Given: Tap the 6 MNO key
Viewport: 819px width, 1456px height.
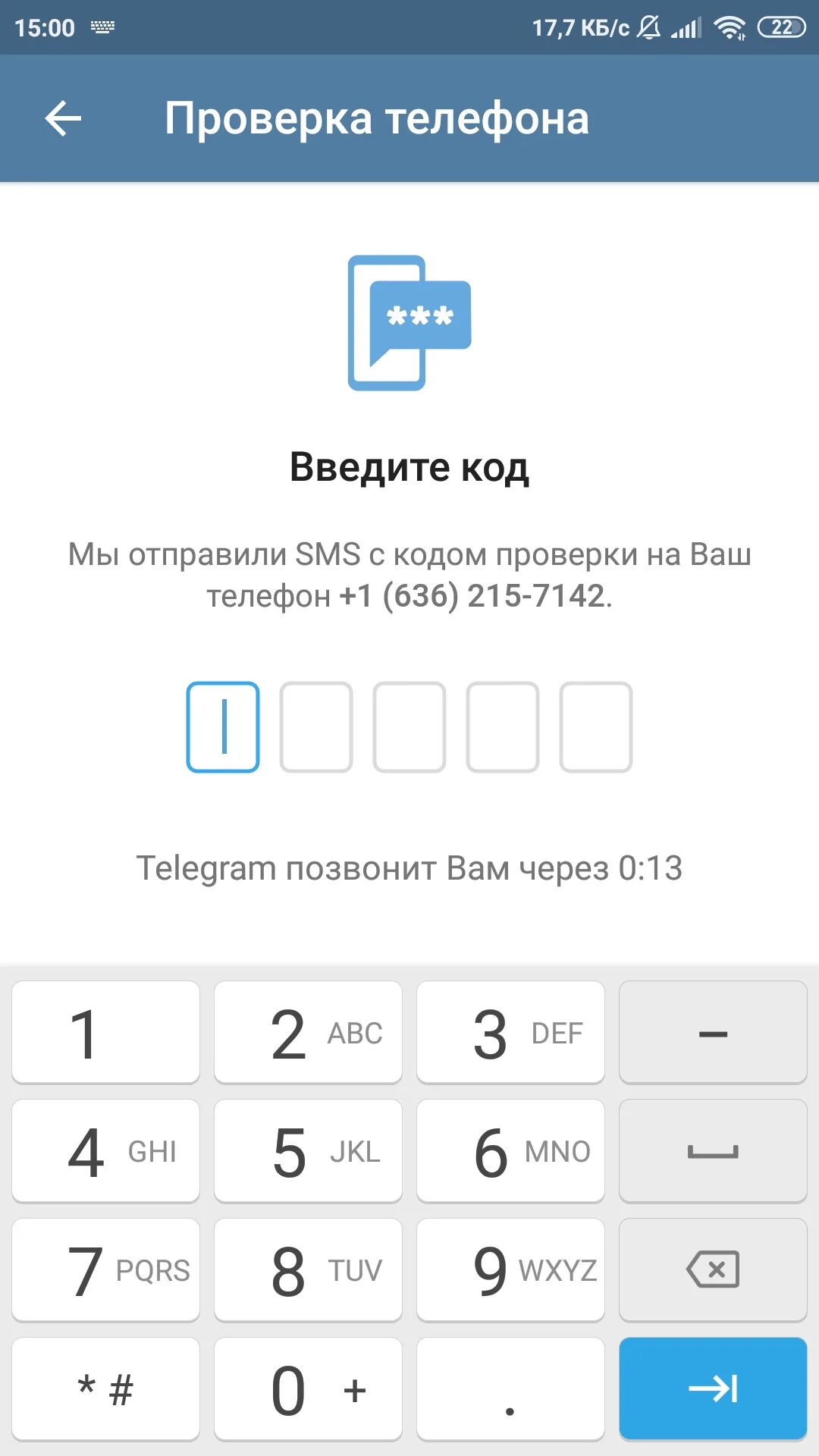Looking at the screenshot, I should coord(510,1151).
